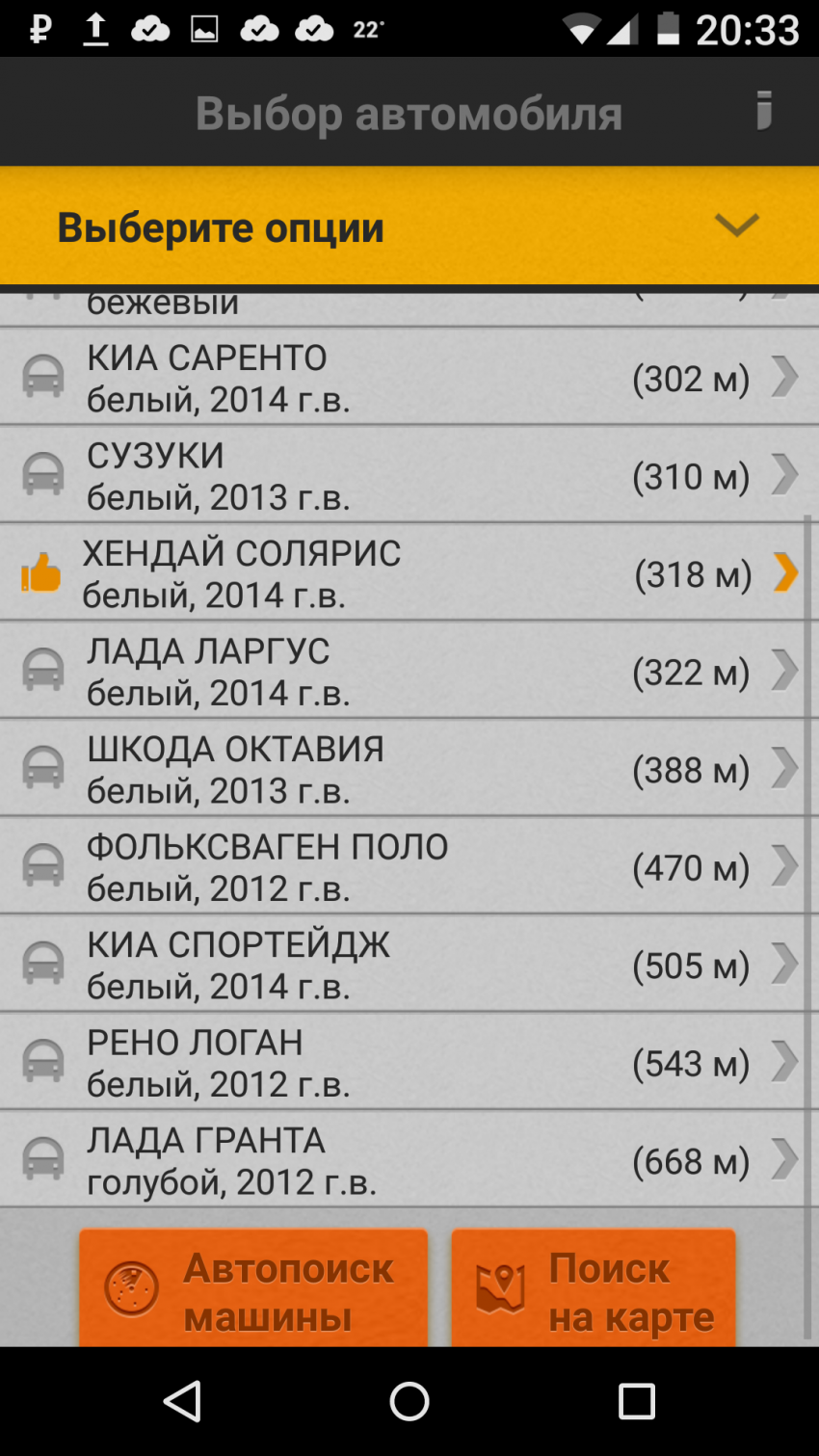819x1456 pixels.
Task: Choose the КИА СПОРТЕЙДЖ car
Action: coord(405,965)
